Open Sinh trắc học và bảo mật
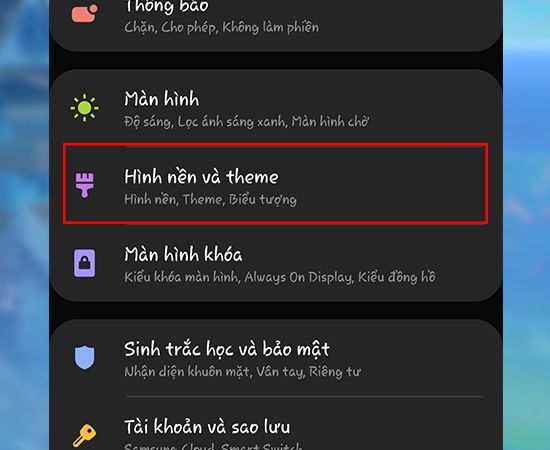550x450 pixels. (276, 358)
